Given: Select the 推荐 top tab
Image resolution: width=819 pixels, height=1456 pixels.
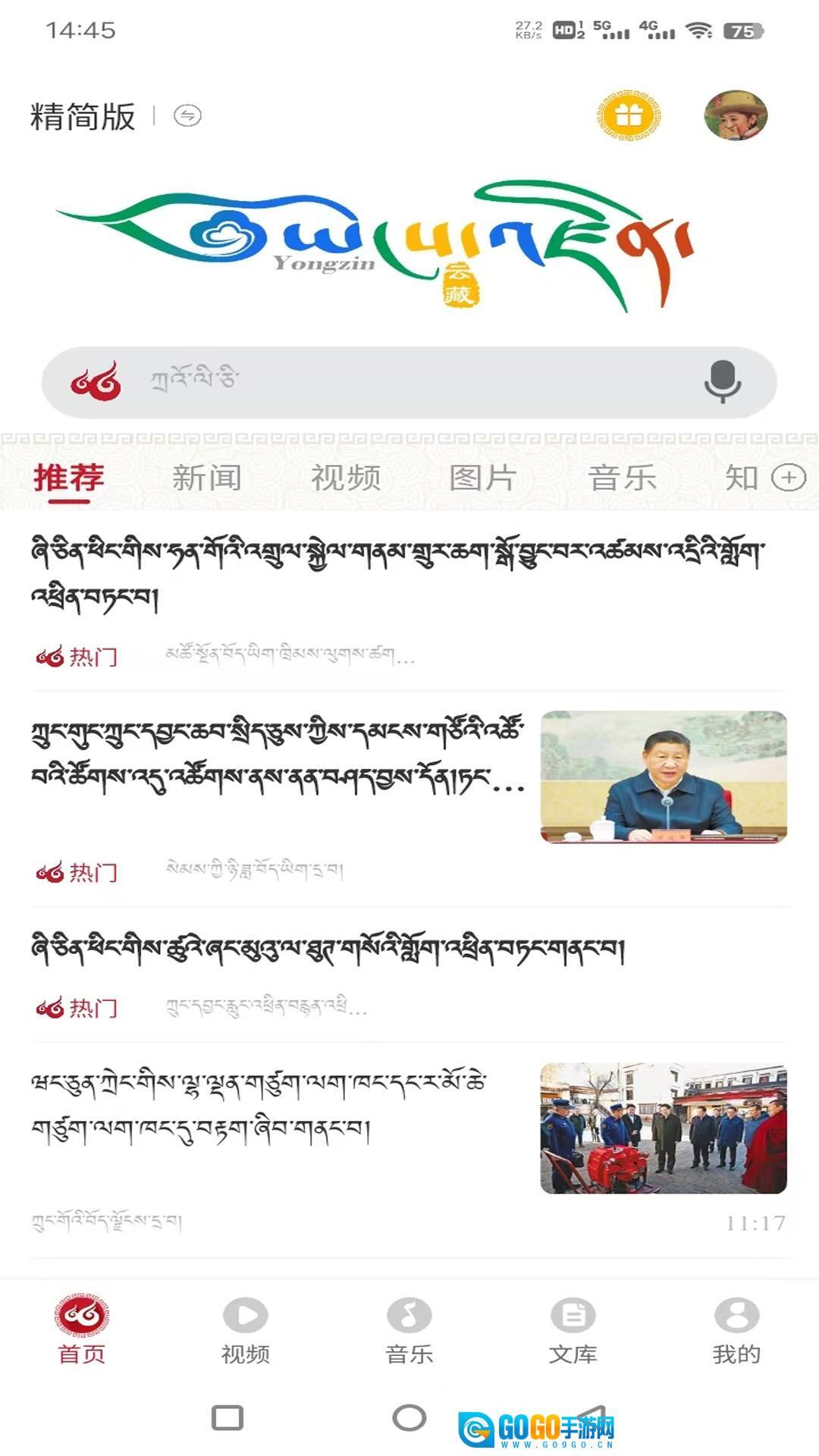Looking at the screenshot, I should point(69,478).
